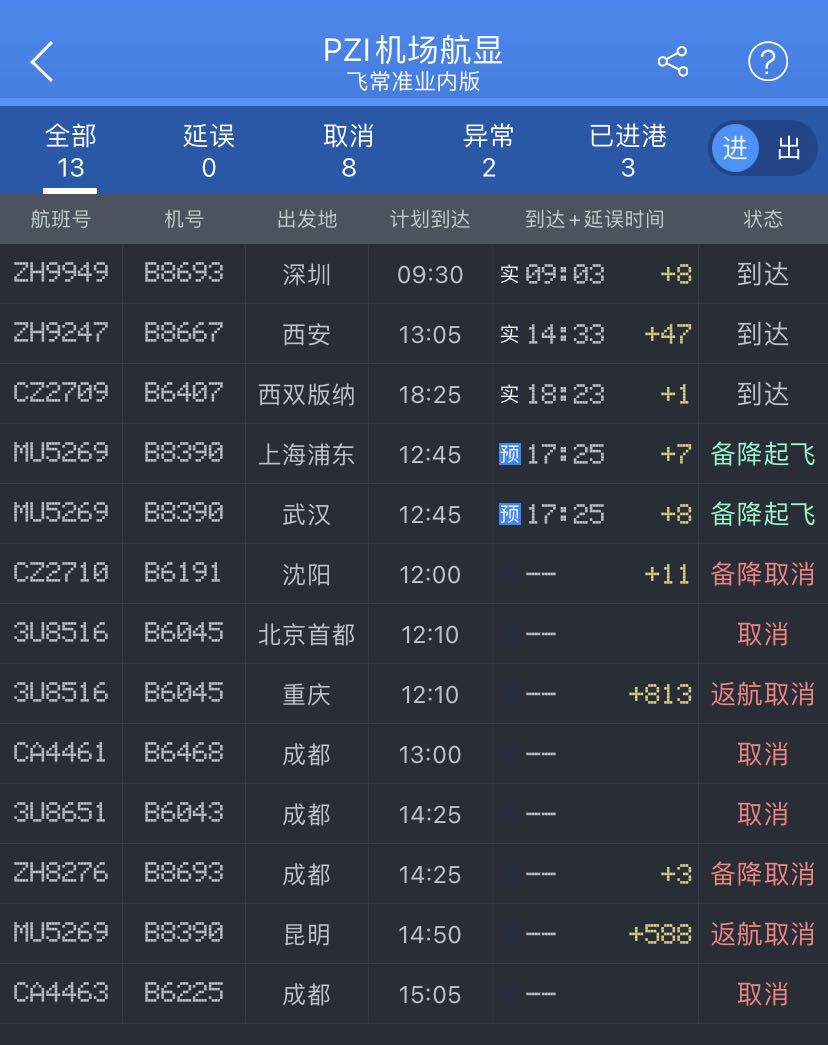The height and width of the screenshot is (1045, 828).
Task: View cancelled flight CA4461 from 成都
Action: [x=414, y=754]
